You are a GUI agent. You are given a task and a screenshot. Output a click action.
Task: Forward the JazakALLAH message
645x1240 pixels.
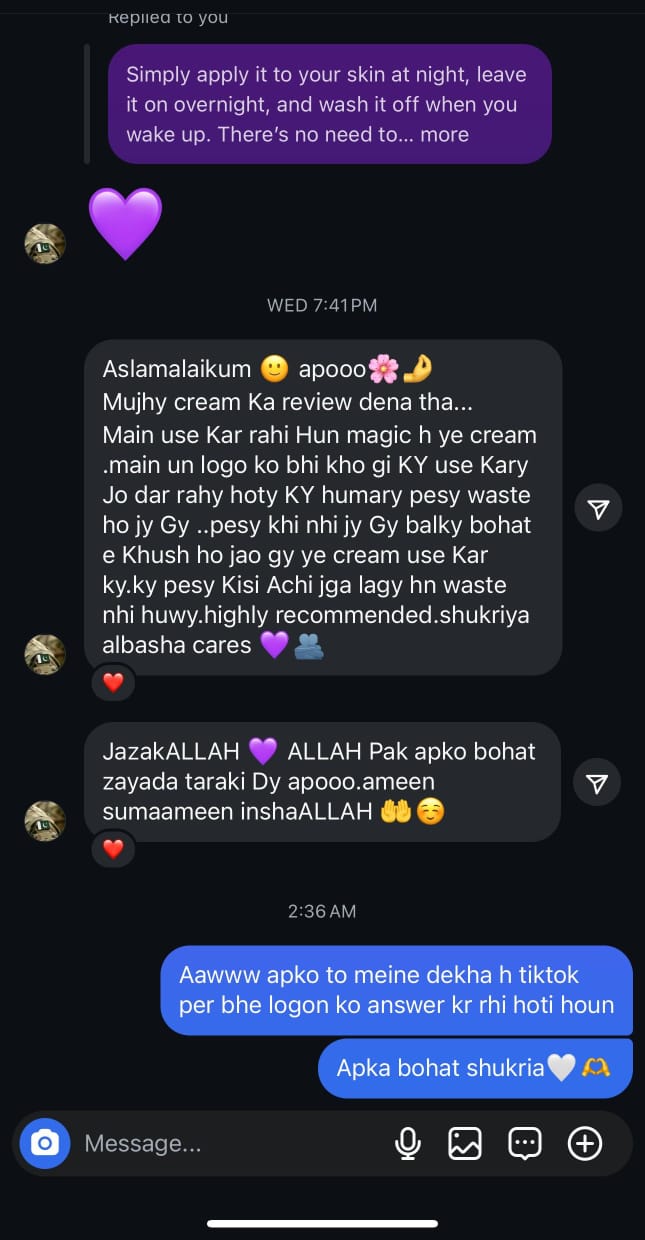(x=598, y=782)
